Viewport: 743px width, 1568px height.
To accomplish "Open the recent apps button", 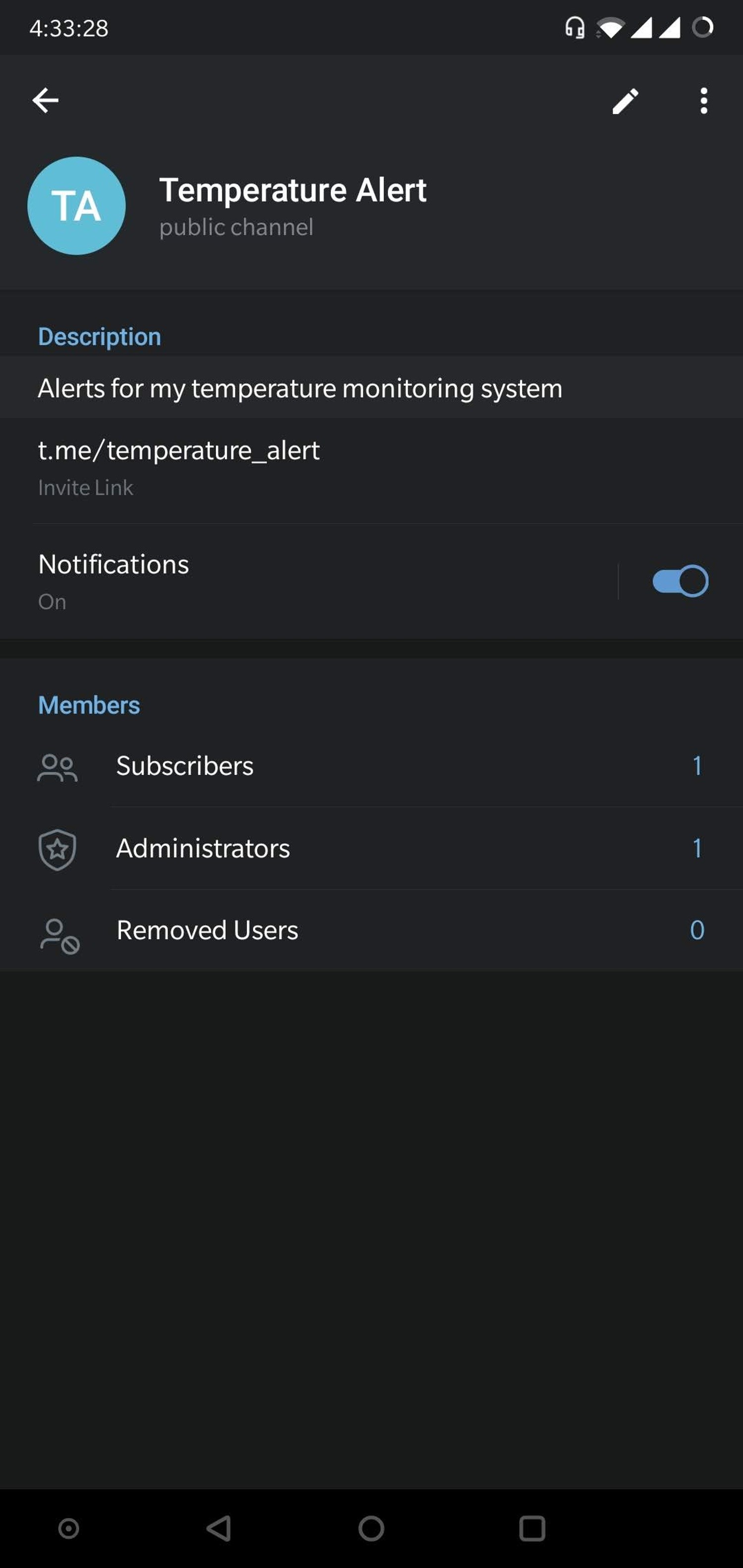I will pyautogui.click(x=531, y=1528).
